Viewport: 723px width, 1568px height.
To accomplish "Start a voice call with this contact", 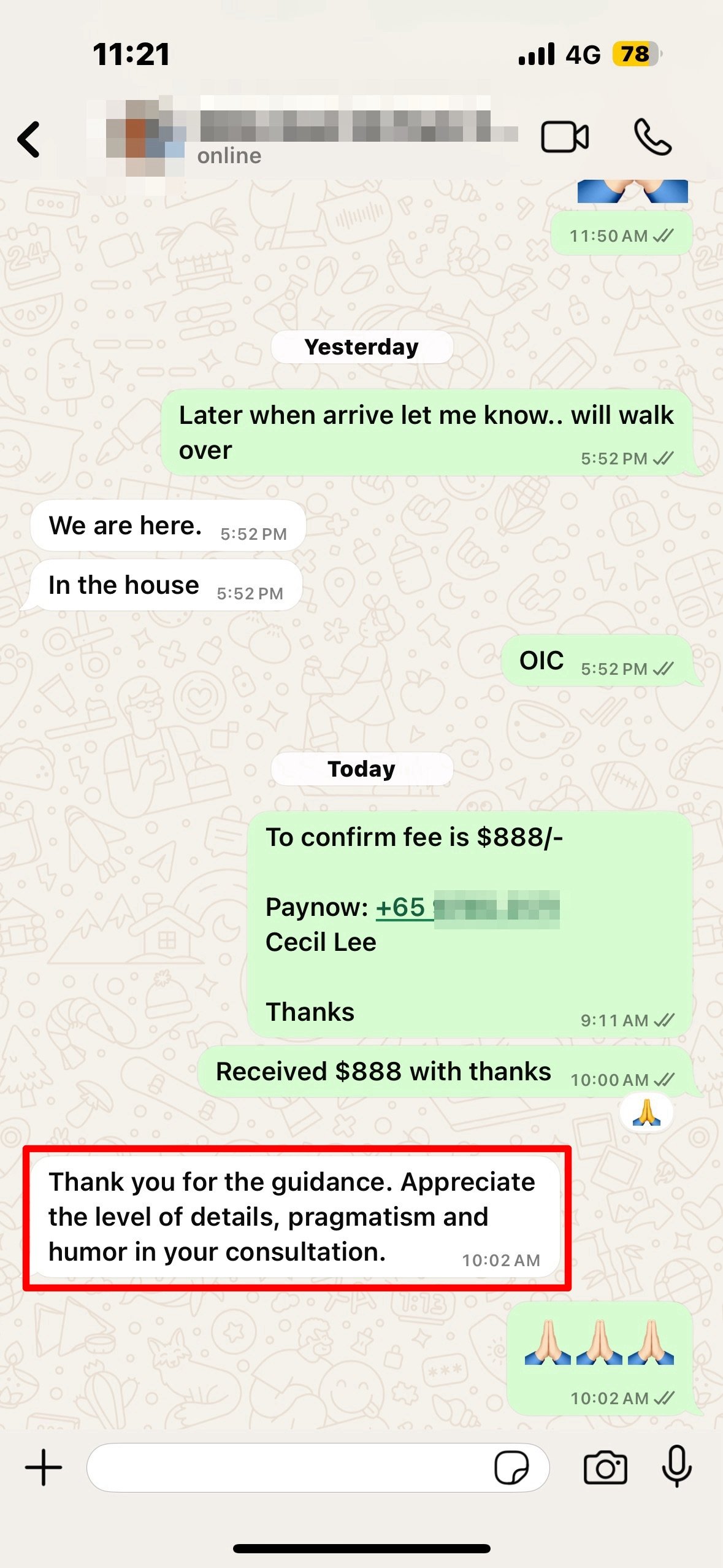I will click(x=652, y=136).
